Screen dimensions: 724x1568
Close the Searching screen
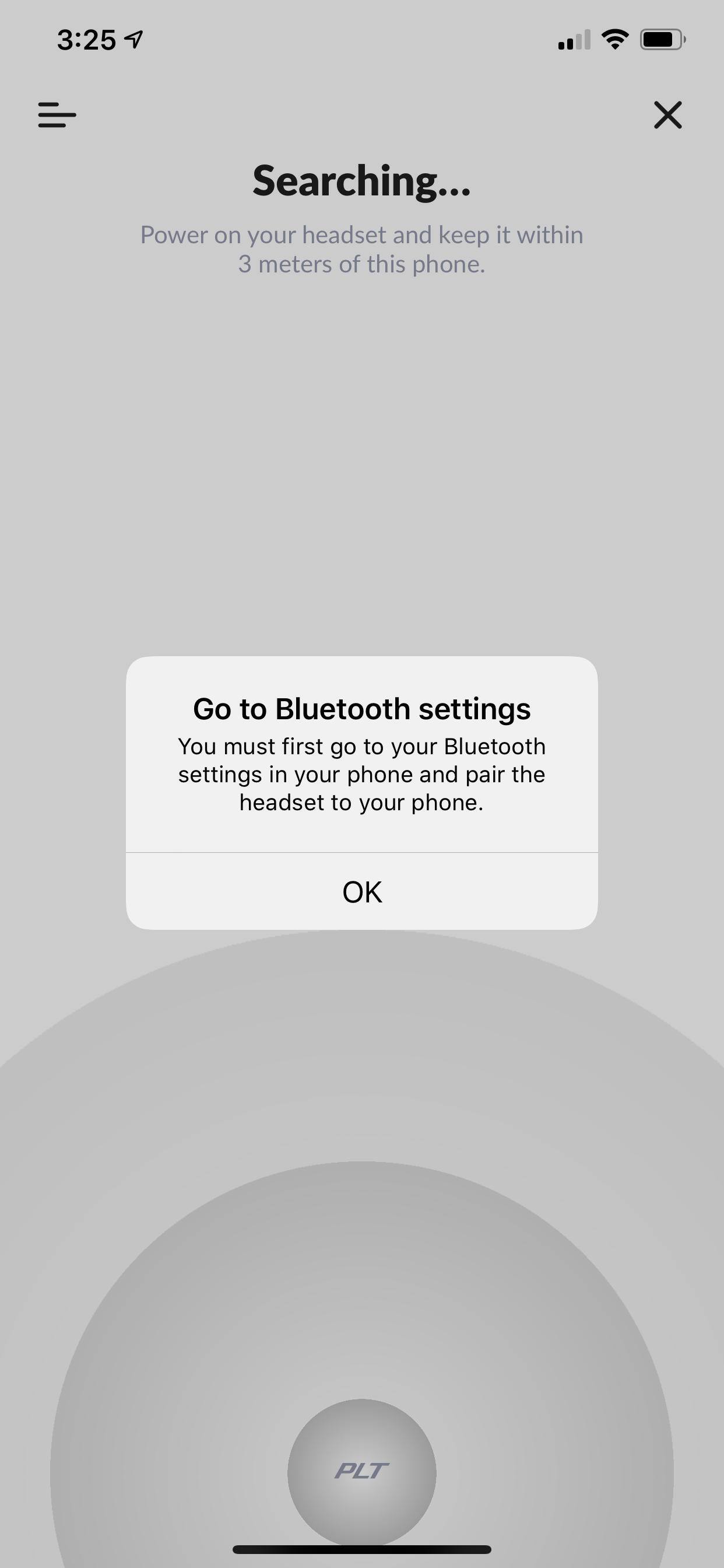(x=667, y=115)
